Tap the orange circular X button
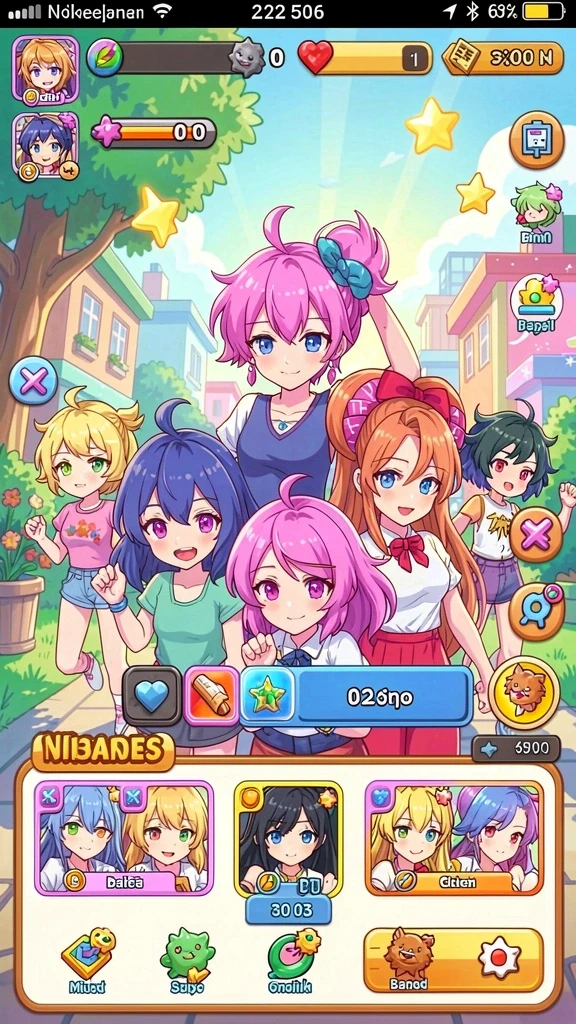Image resolution: width=576 pixels, height=1024 pixels. pyautogui.click(x=536, y=535)
